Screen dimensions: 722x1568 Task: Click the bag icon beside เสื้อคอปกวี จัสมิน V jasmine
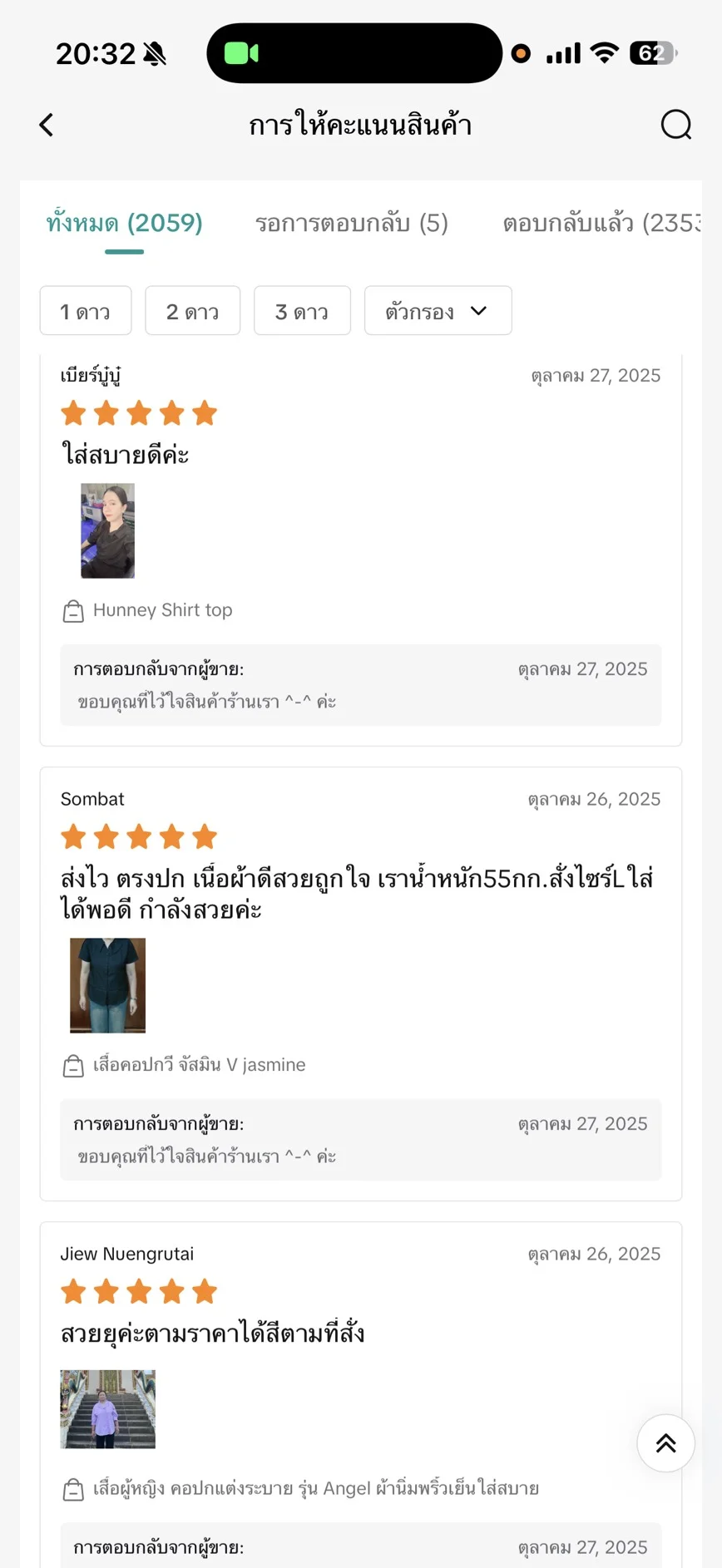click(x=75, y=1065)
